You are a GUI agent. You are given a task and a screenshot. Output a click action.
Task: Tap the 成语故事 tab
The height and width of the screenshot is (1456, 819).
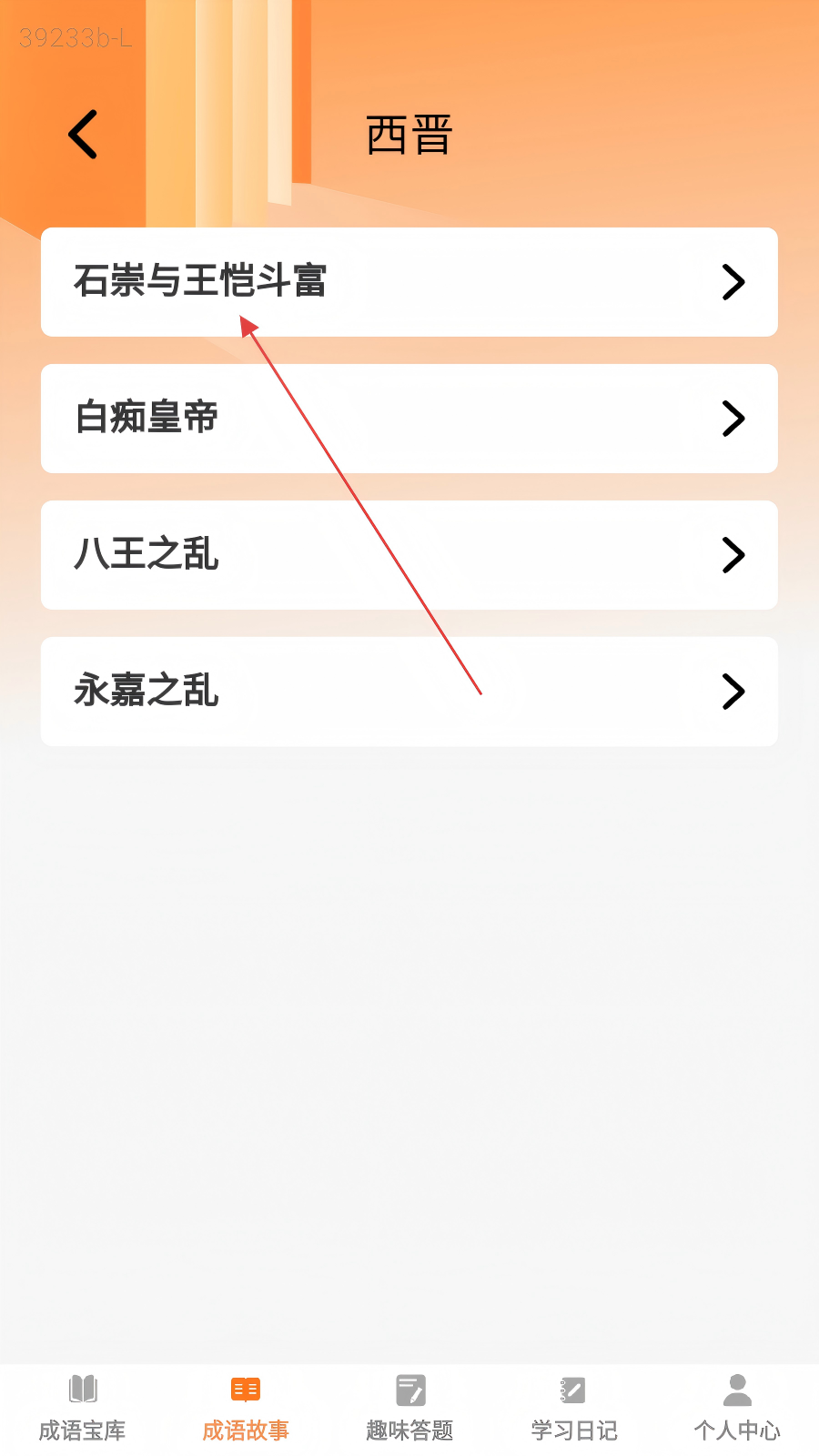[246, 1409]
